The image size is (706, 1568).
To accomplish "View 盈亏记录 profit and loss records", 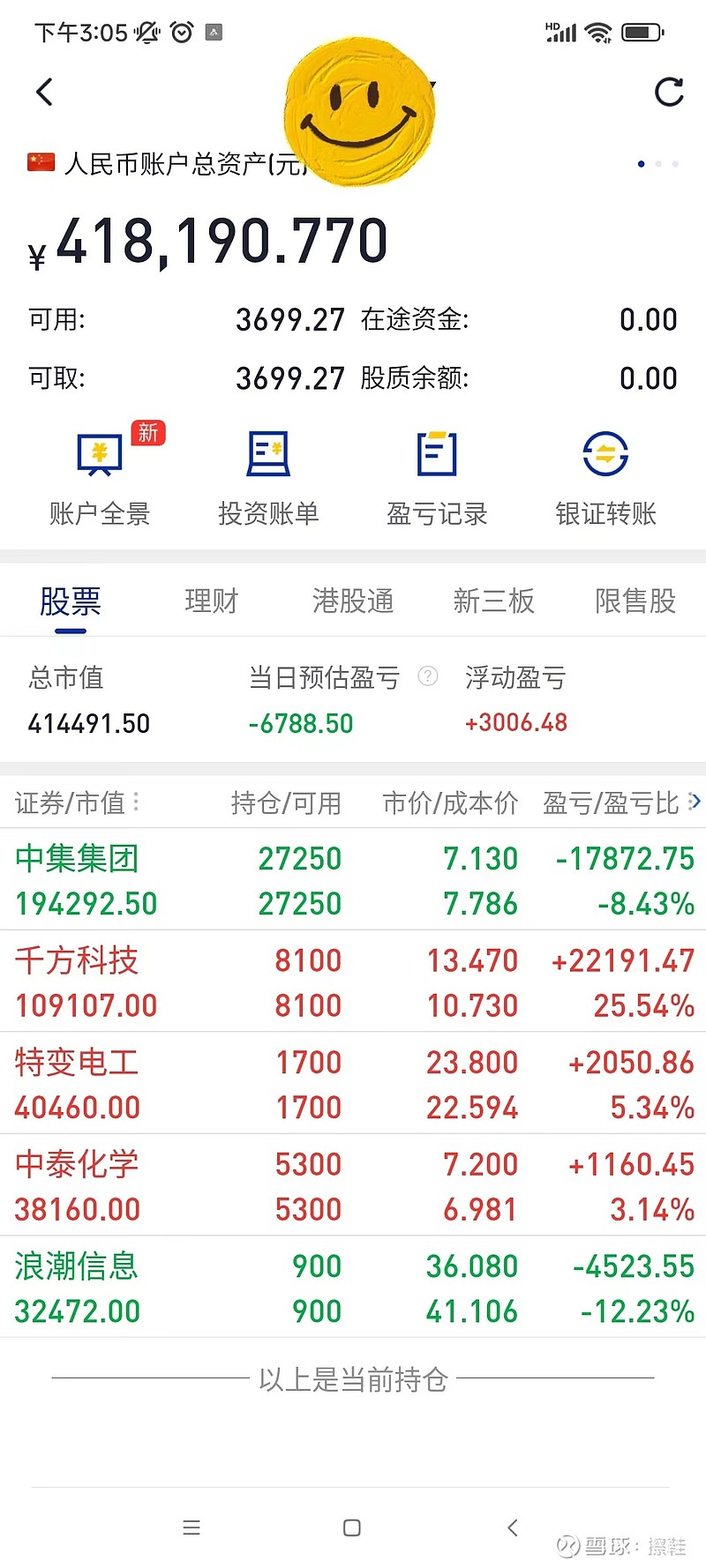I will (437, 477).
